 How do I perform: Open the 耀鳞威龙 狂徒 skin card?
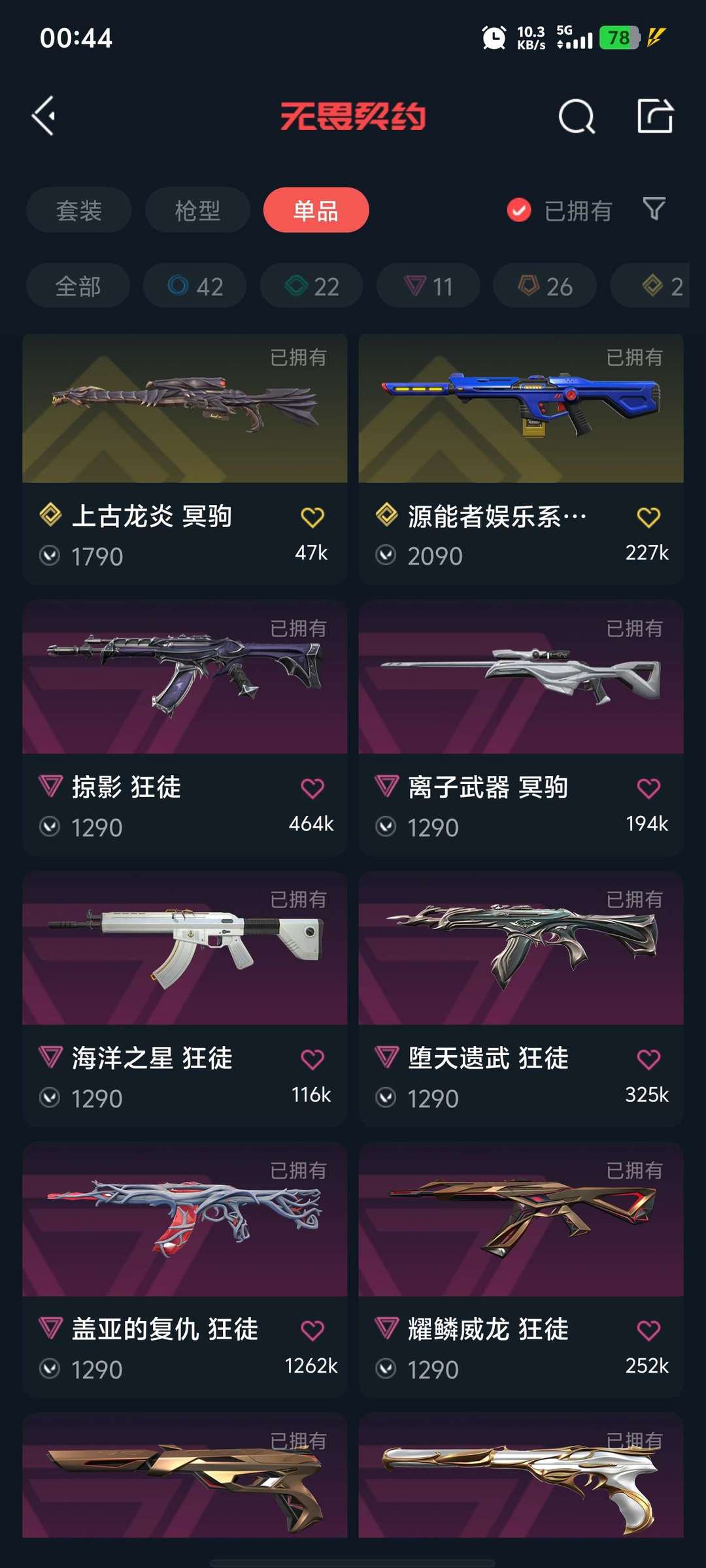tap(521, 1269)
